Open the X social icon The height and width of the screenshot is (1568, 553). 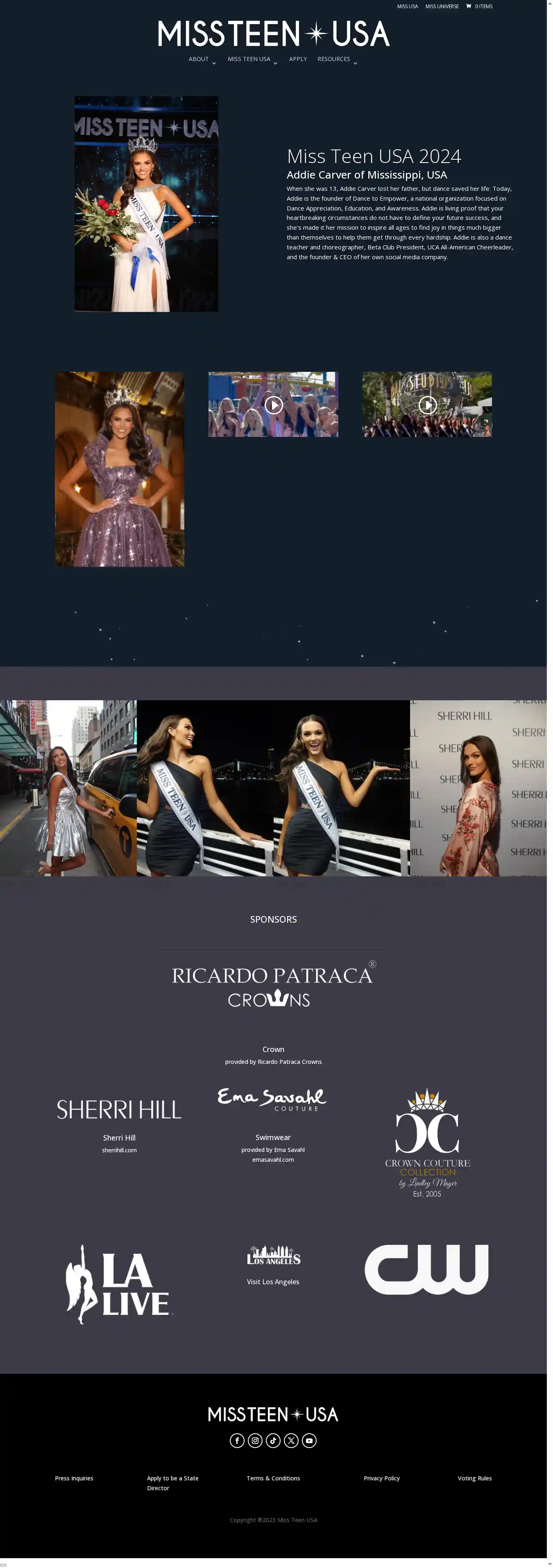291,1441
